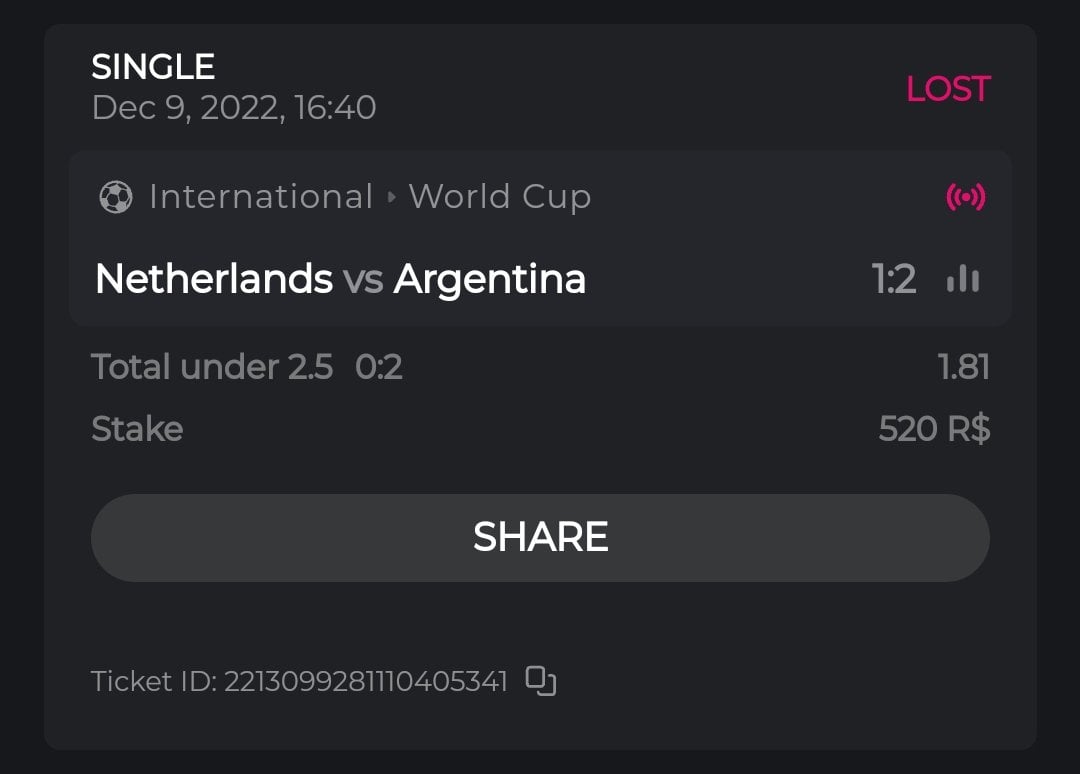Copy the ticket ID
The width and height of the screenshot is (1080, 774).
tap(541, 681)
